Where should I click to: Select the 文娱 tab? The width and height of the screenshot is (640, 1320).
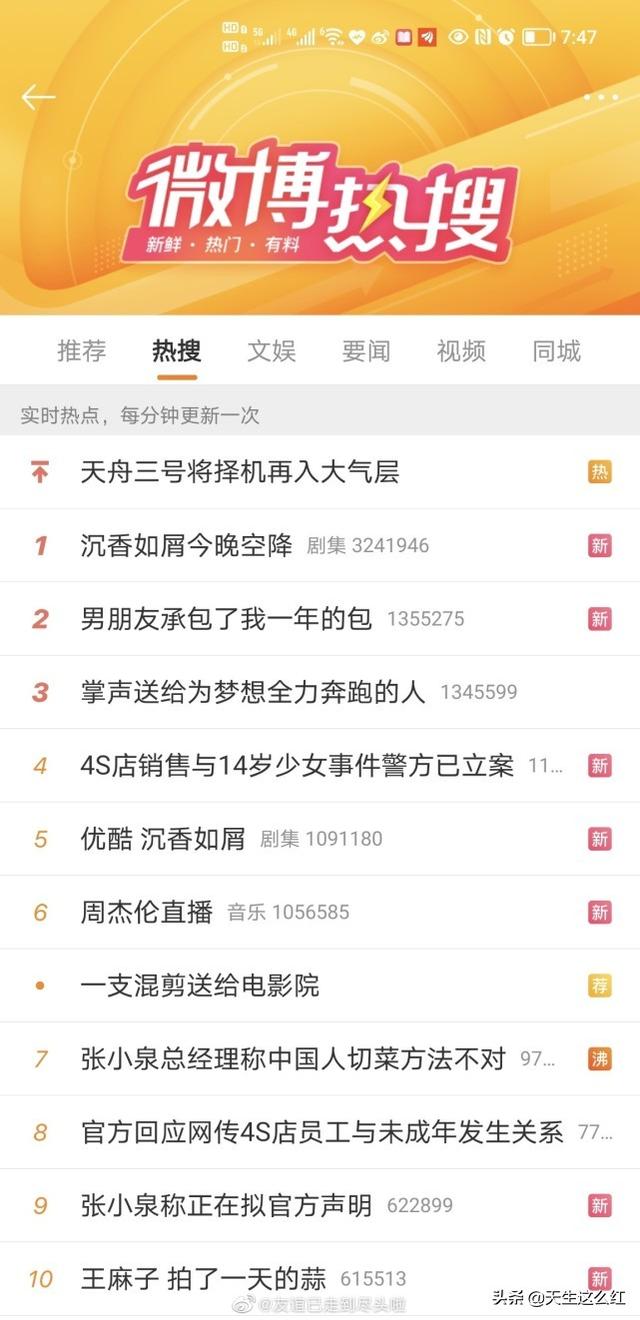[x=272, y=351]
